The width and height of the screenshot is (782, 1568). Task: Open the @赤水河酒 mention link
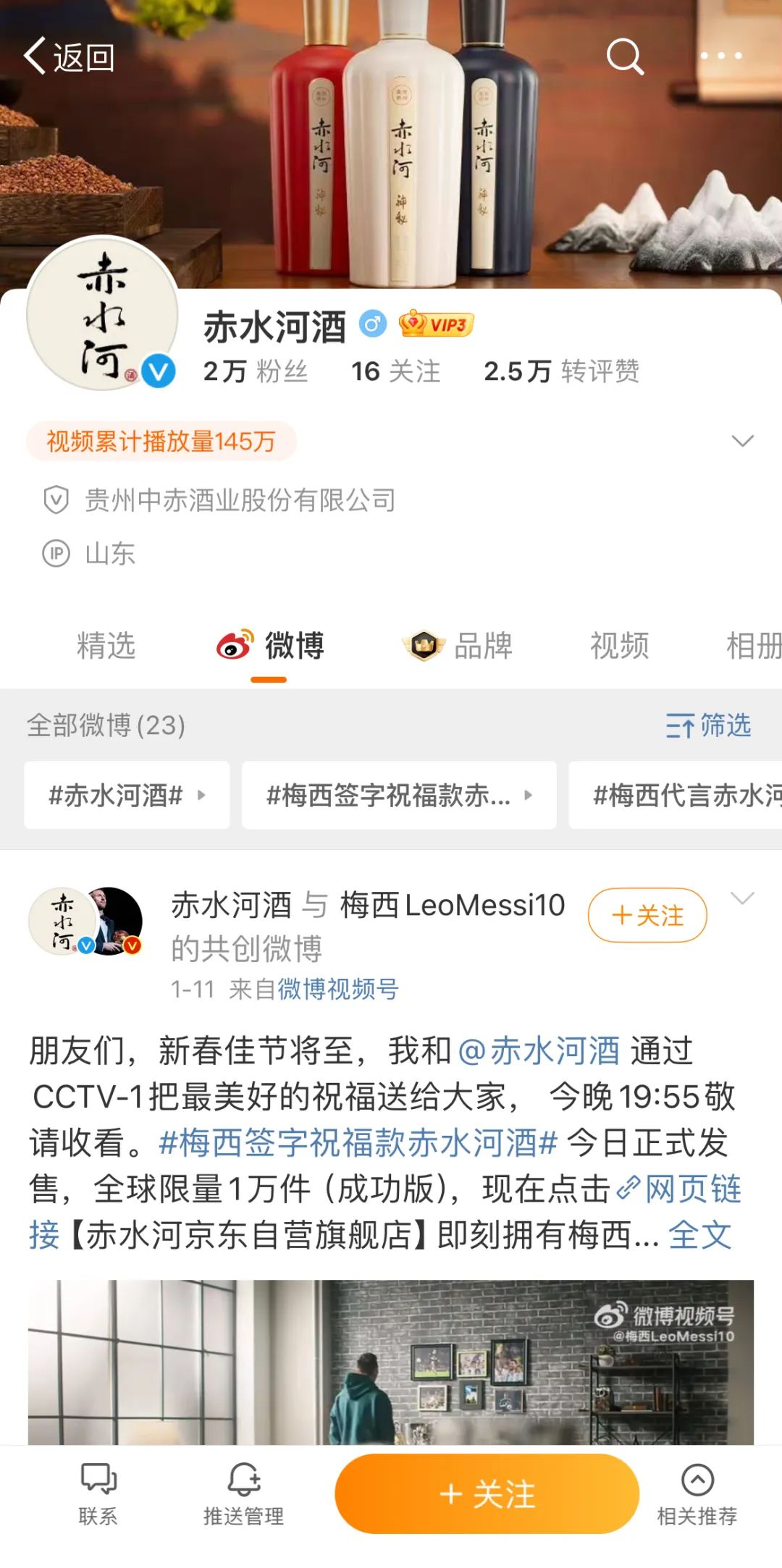coord(539,1050)
